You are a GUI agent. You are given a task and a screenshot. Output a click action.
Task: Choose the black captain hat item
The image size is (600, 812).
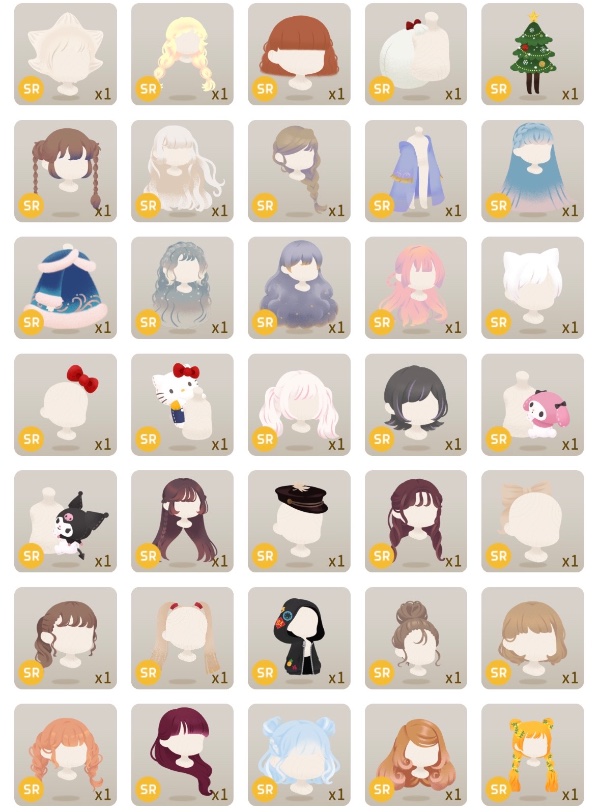299,521
